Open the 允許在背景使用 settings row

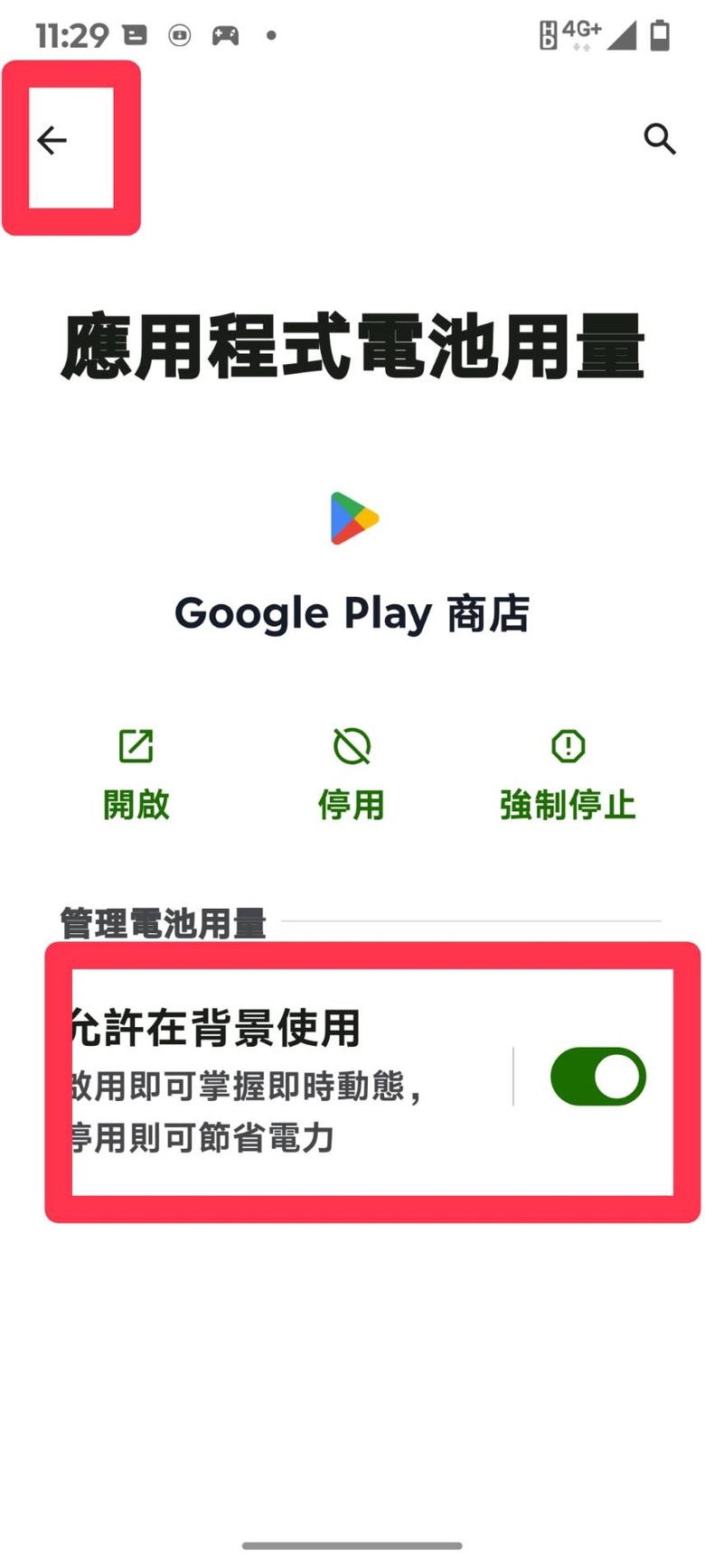271,1079
